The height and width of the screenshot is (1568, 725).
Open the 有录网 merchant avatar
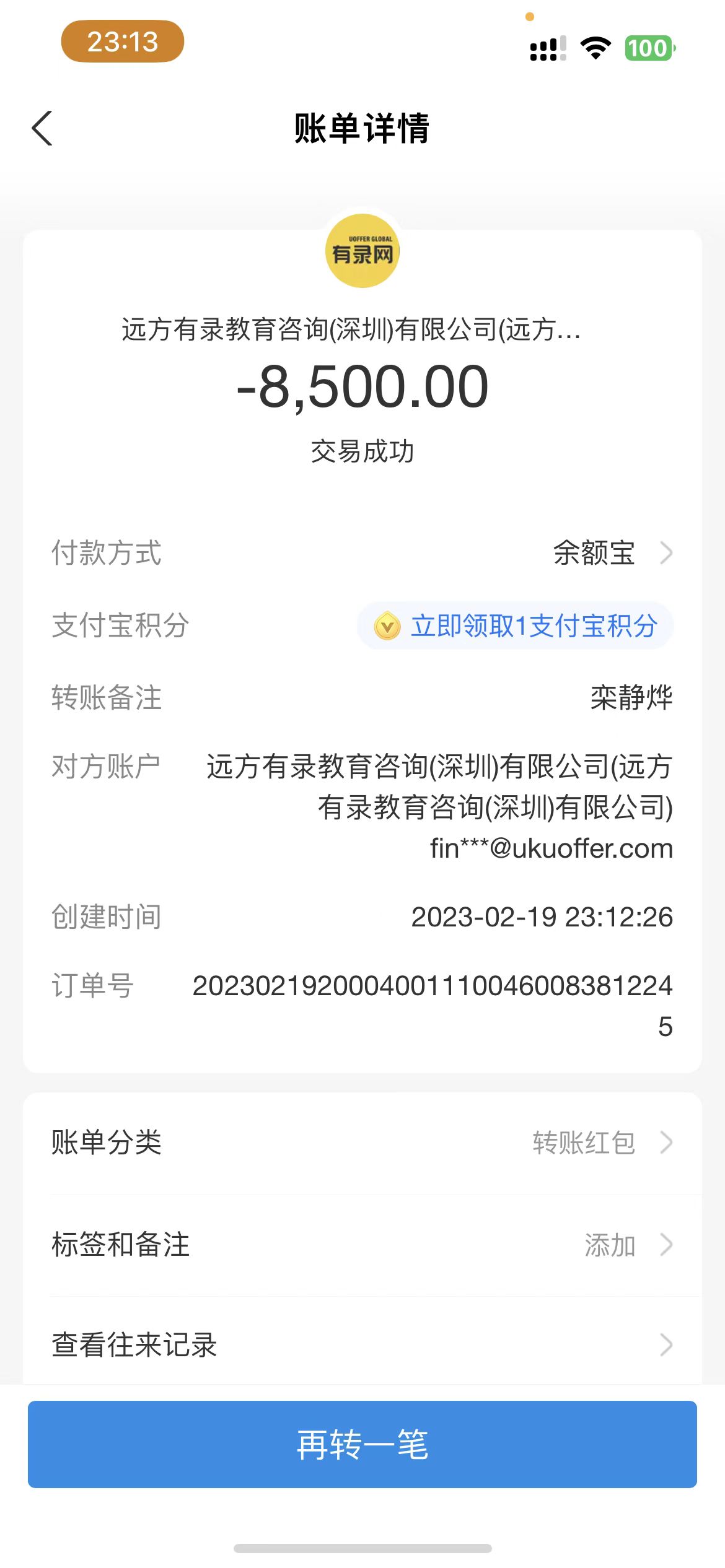pyautogui.click(x=362, y=251)
